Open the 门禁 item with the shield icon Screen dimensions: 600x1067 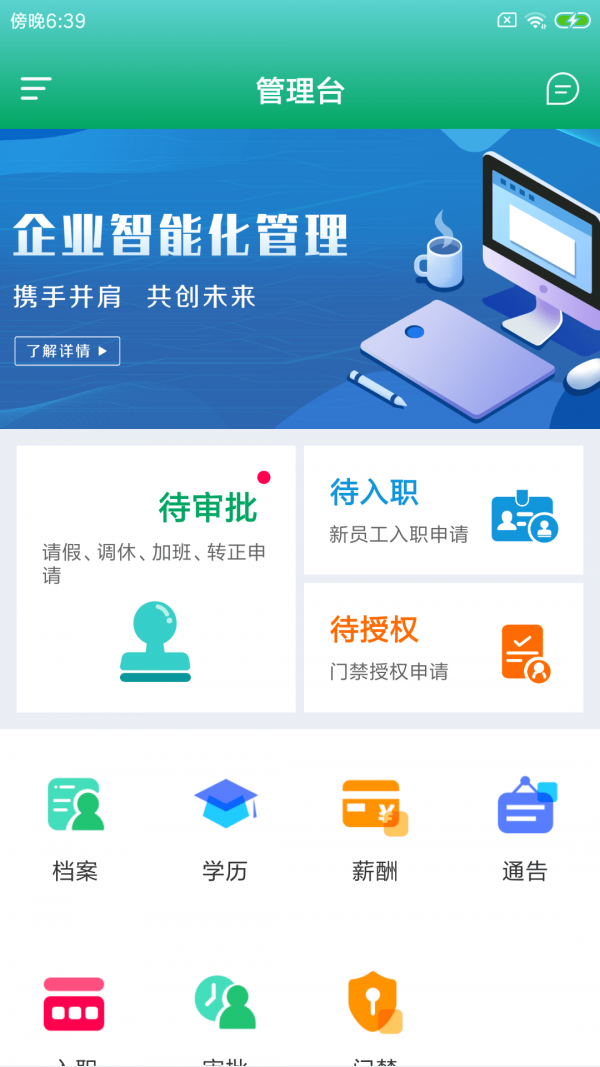(x=375, y=1010)
